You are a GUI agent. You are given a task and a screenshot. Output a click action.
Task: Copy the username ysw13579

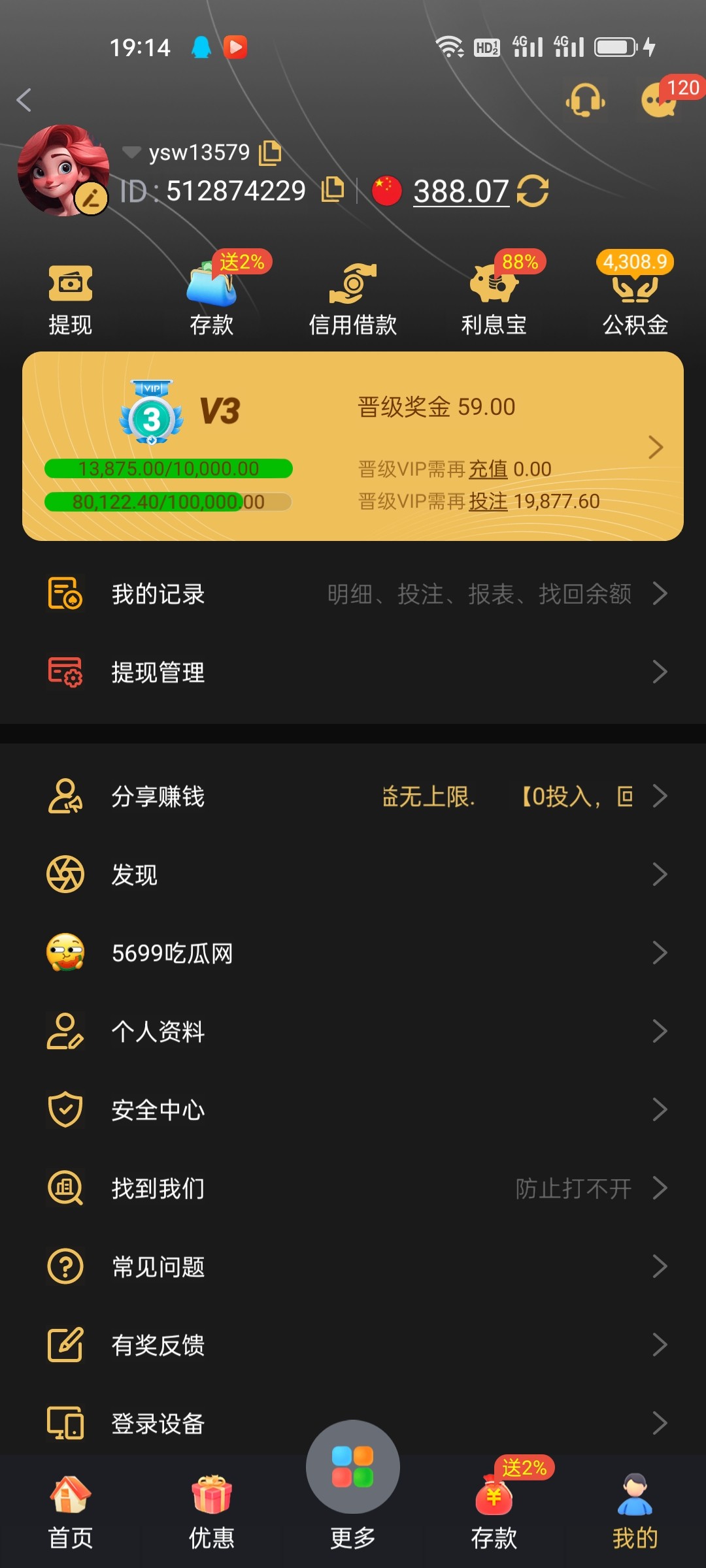[x=270, y=152]
